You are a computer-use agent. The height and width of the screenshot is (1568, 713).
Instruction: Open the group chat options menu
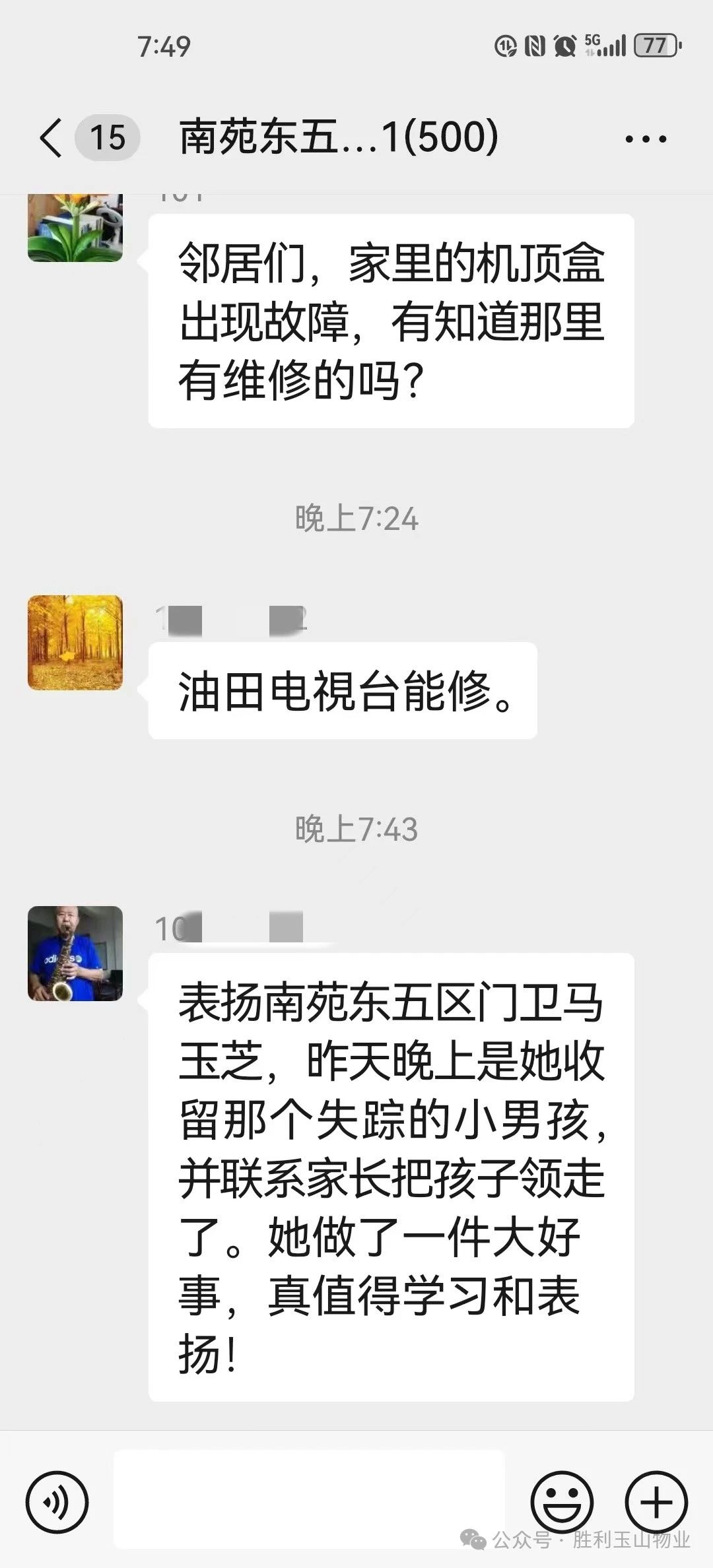645,139
